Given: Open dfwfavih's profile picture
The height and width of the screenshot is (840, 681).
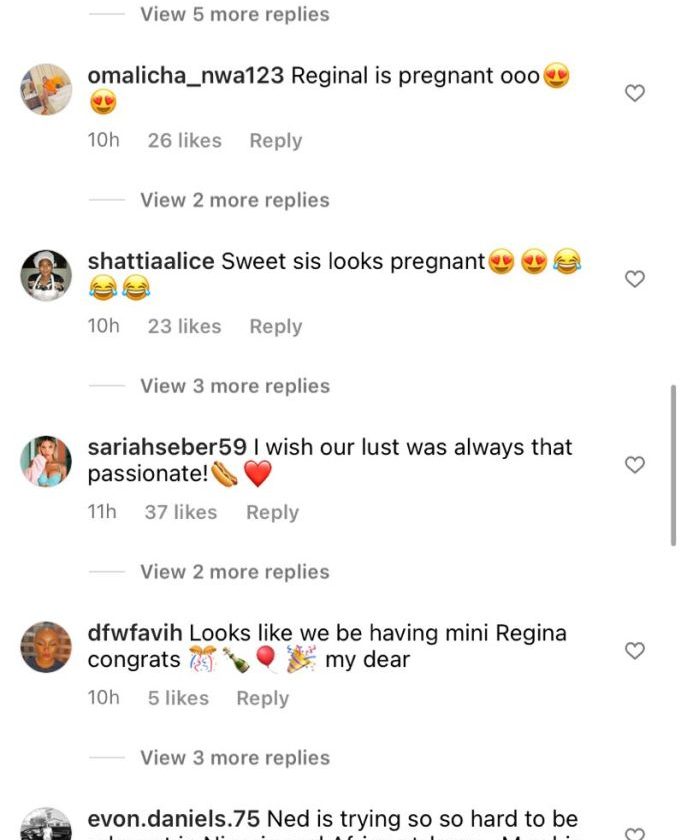Looking at the screenshot, I should (46, 647).
